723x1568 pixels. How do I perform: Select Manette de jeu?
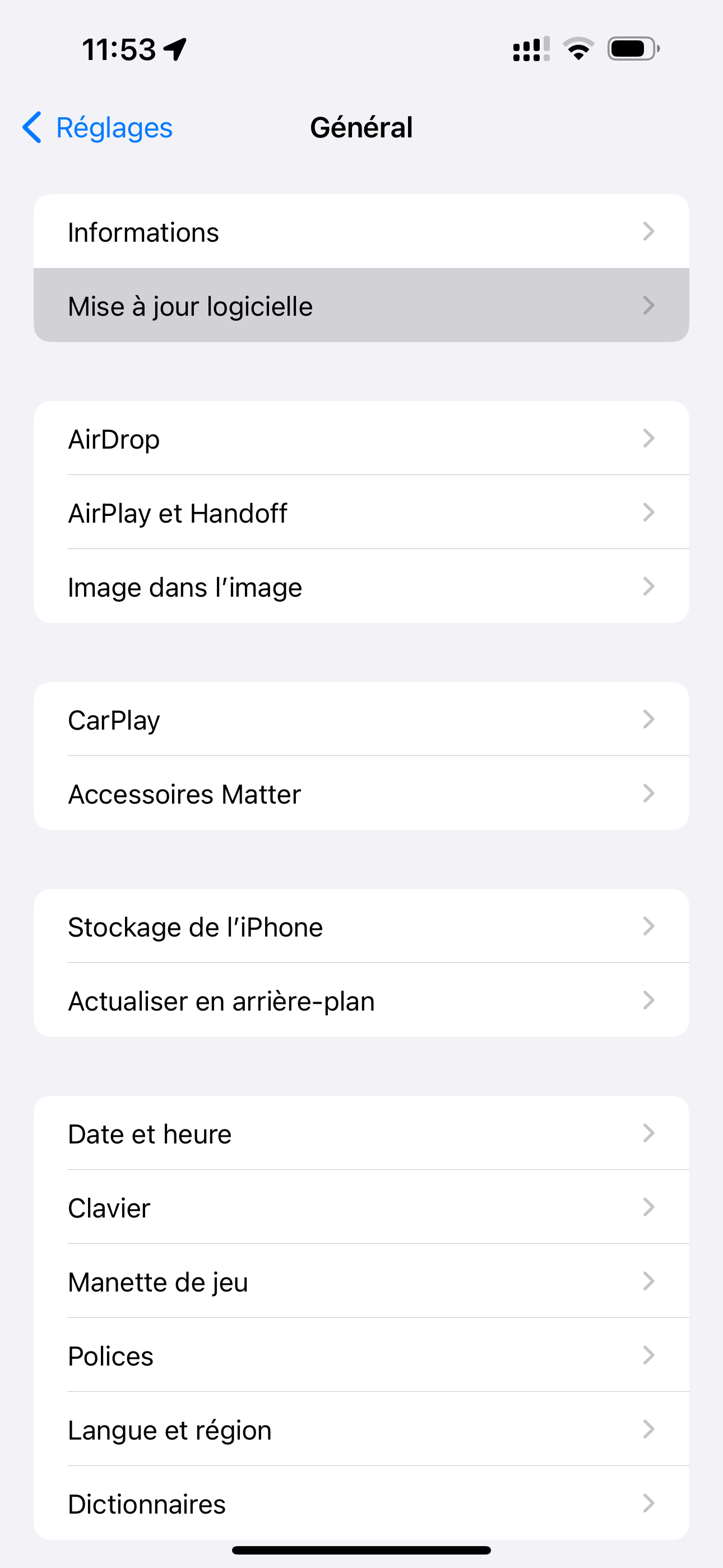click(361, 1281)
